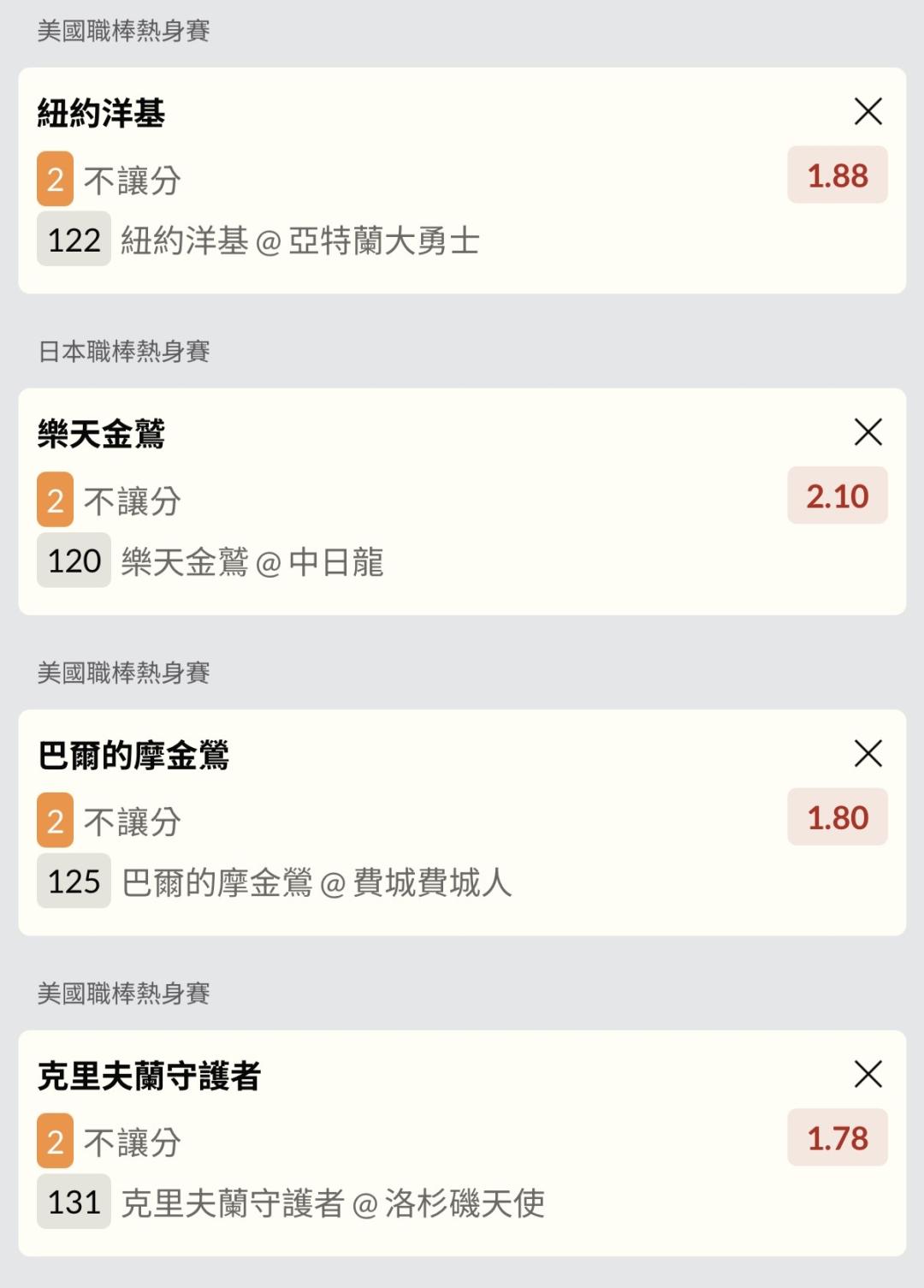
Task: Remove the 巴爾的摩金鶯 bet selection
Action: click(868, 753)
